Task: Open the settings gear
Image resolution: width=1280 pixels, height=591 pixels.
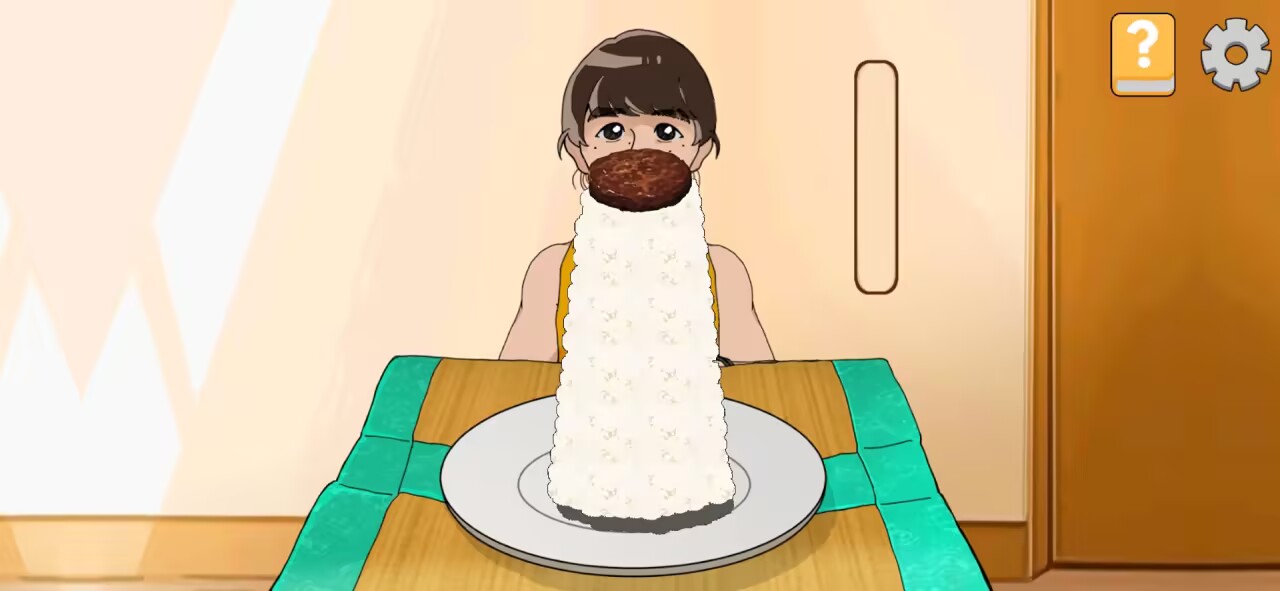Action: click(1235, 54)
